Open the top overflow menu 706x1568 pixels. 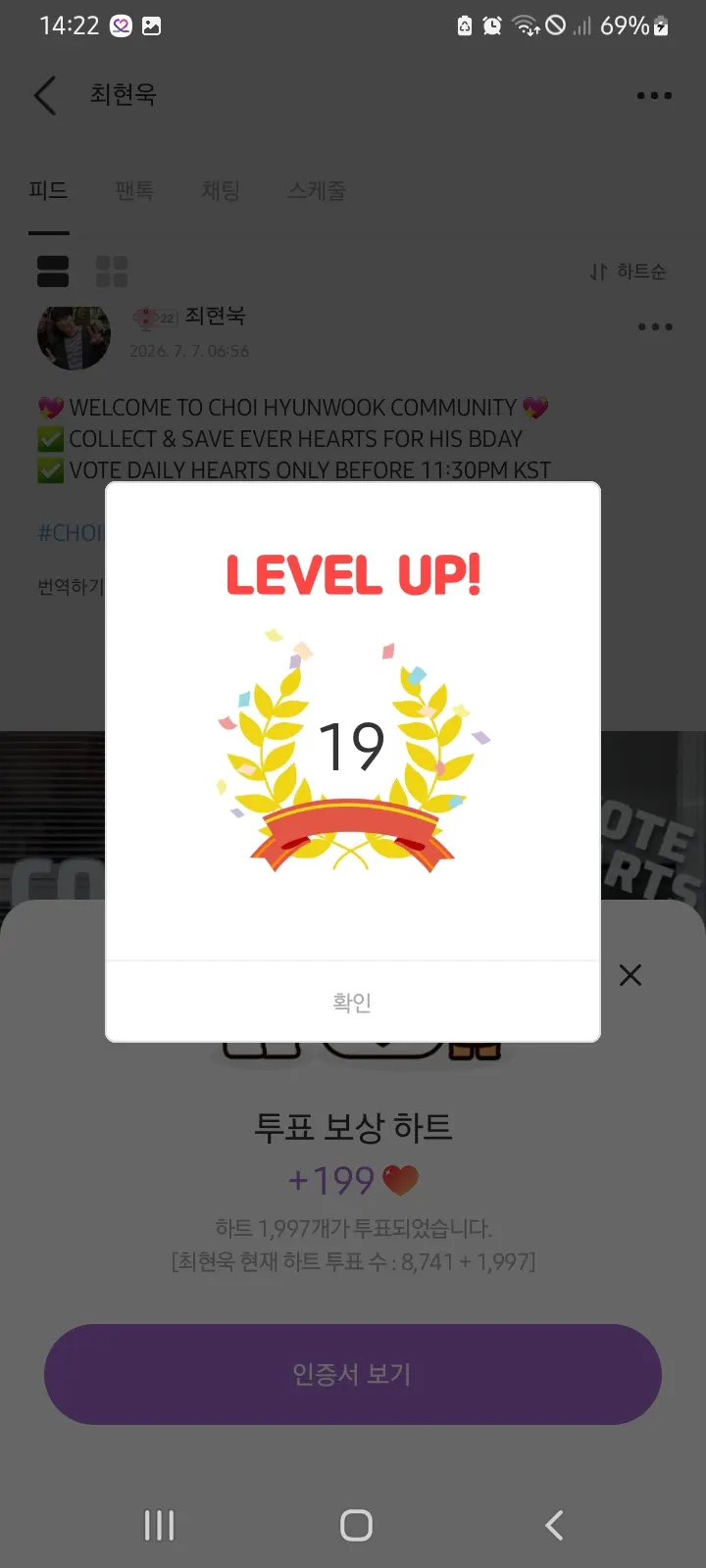pos(654,95)
